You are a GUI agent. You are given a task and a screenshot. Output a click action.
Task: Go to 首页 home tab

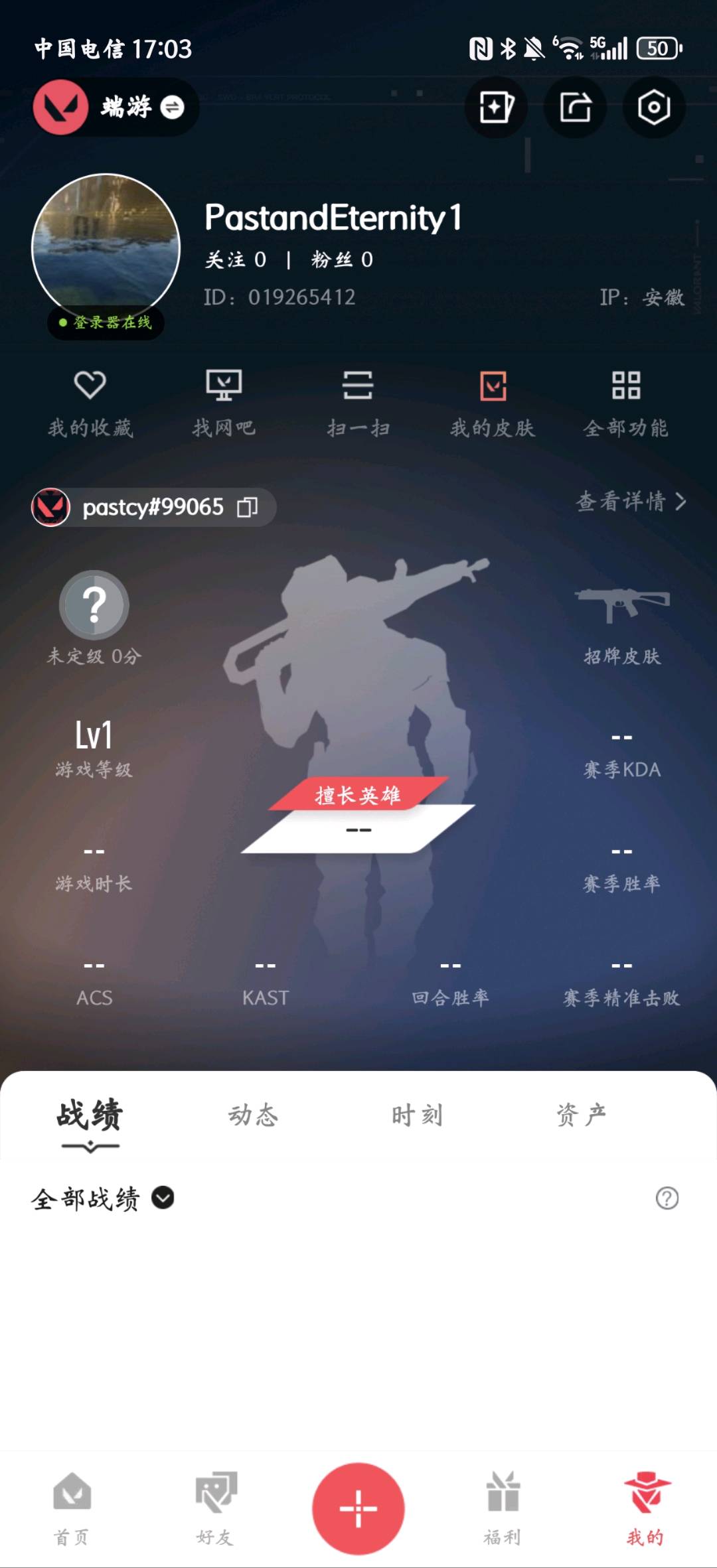(72, 1508)
